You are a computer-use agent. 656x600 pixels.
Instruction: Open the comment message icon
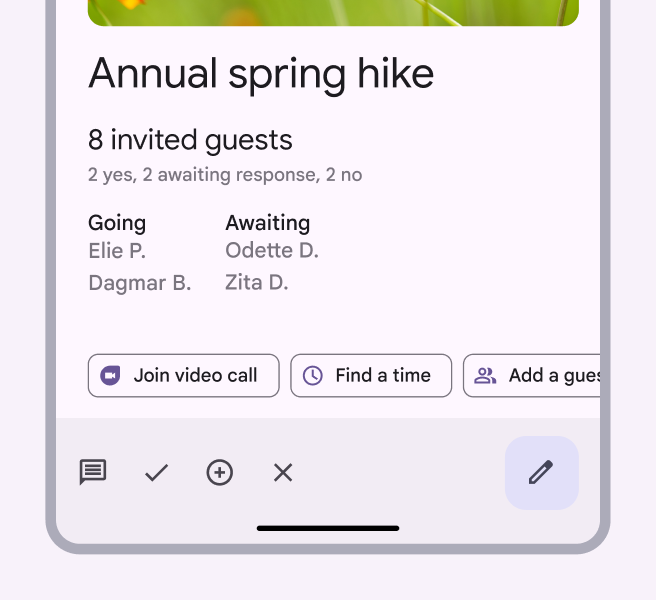pyautogui.click(x=93, y=472)
